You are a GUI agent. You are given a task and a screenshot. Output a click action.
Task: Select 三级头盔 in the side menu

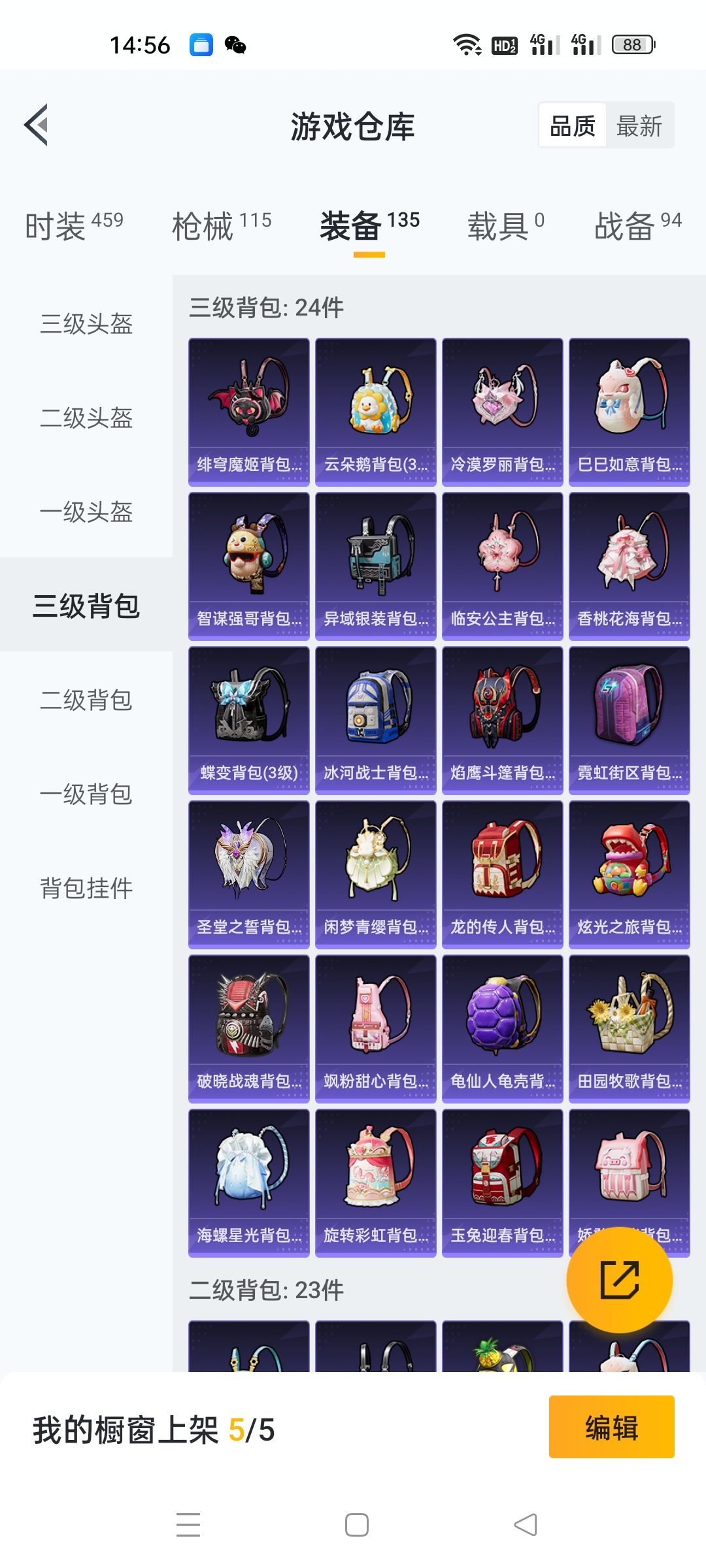pos(86,324)
